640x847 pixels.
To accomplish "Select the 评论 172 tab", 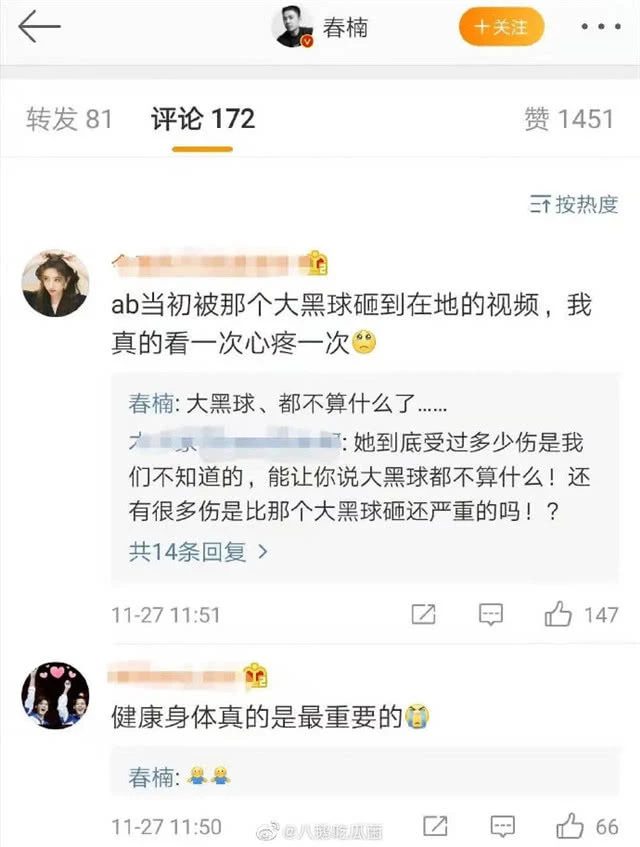I will pos(203,120).
